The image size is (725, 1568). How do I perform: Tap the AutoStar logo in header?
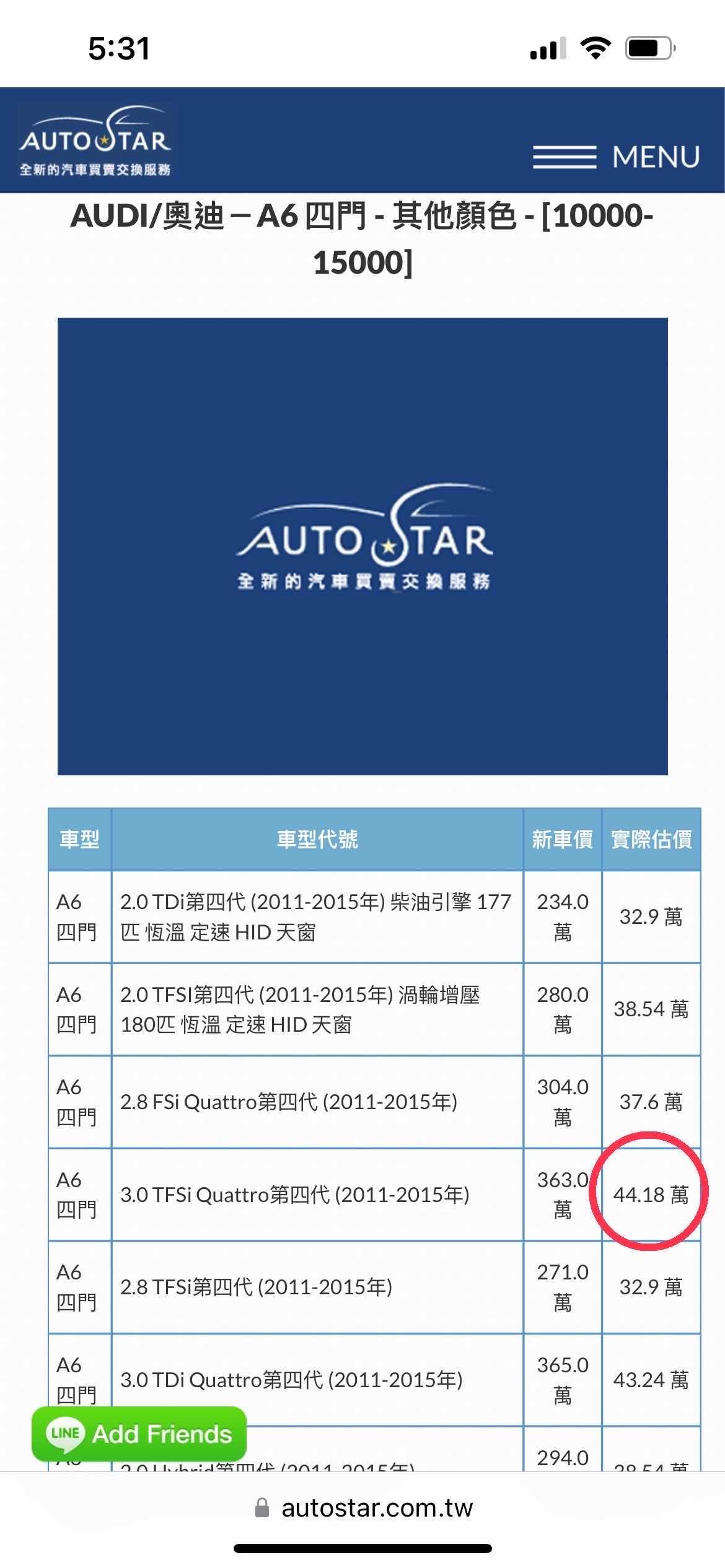click(95, 141)
